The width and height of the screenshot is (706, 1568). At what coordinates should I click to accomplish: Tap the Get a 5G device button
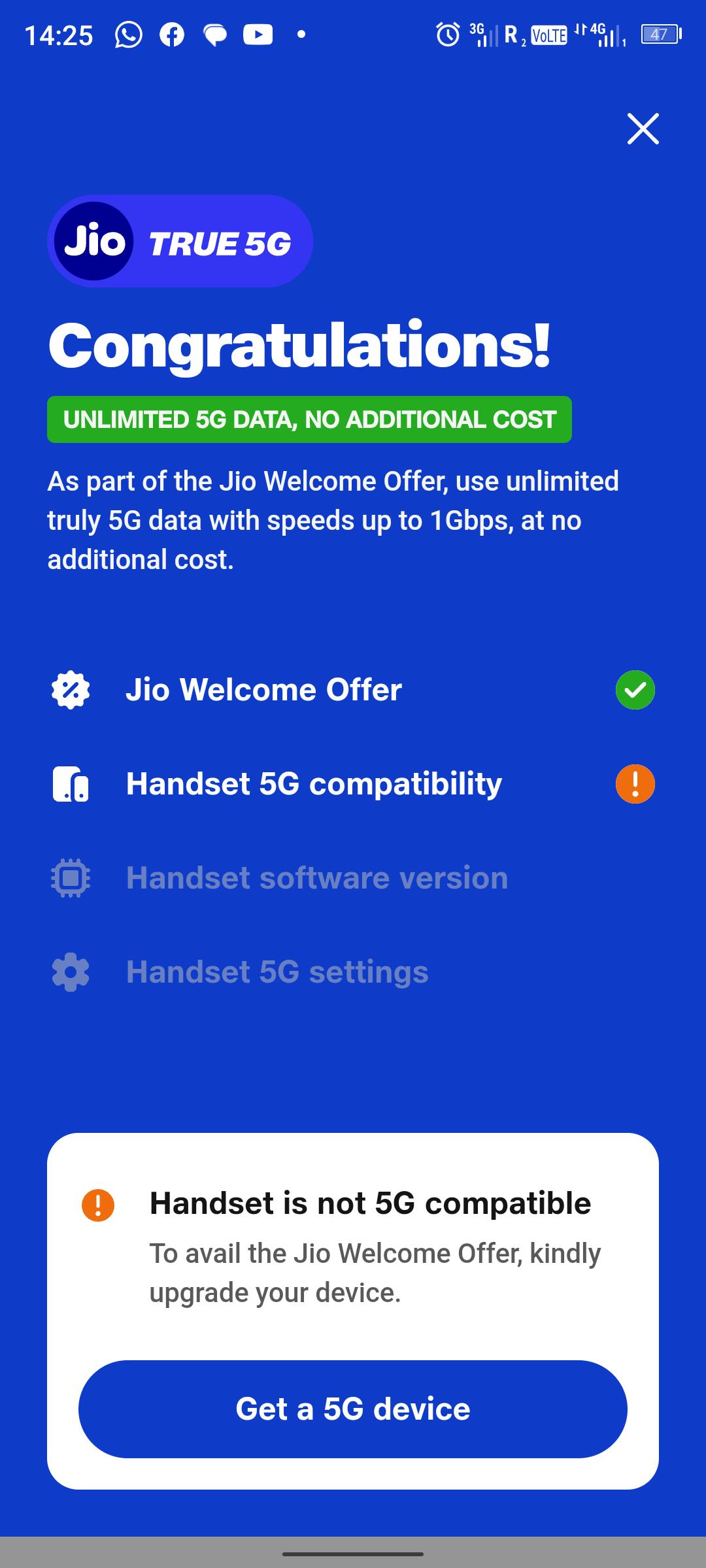pyautogui.click(x=353, y=1409)
